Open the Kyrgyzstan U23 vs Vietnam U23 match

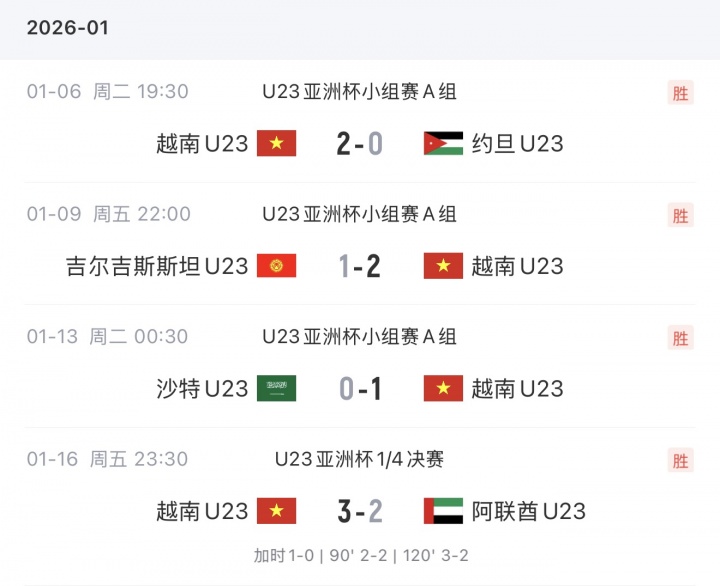pyautogui.click(x=360, y=266)
